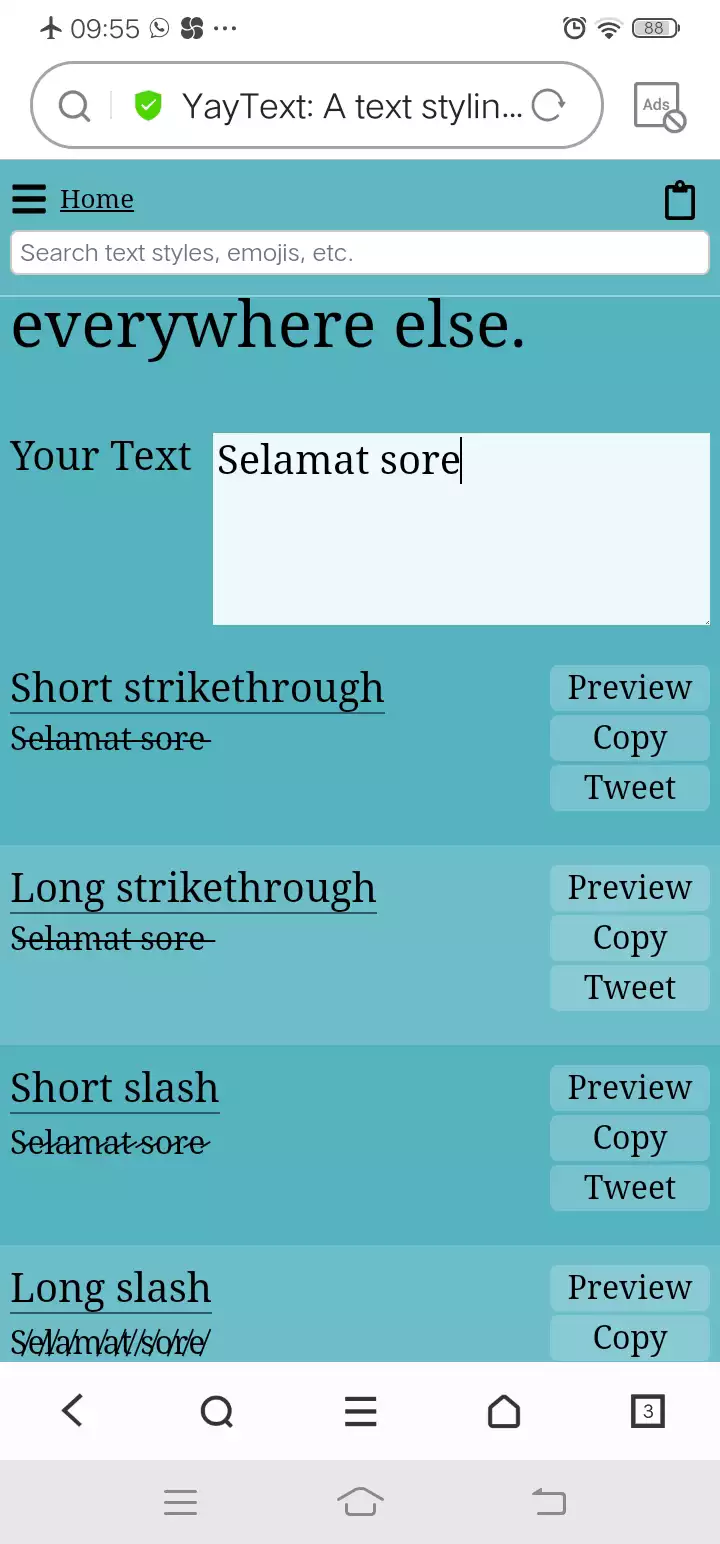Open the browser tabs switcher showing 3
720x1544 pixels.
(x=648, y=1411)
